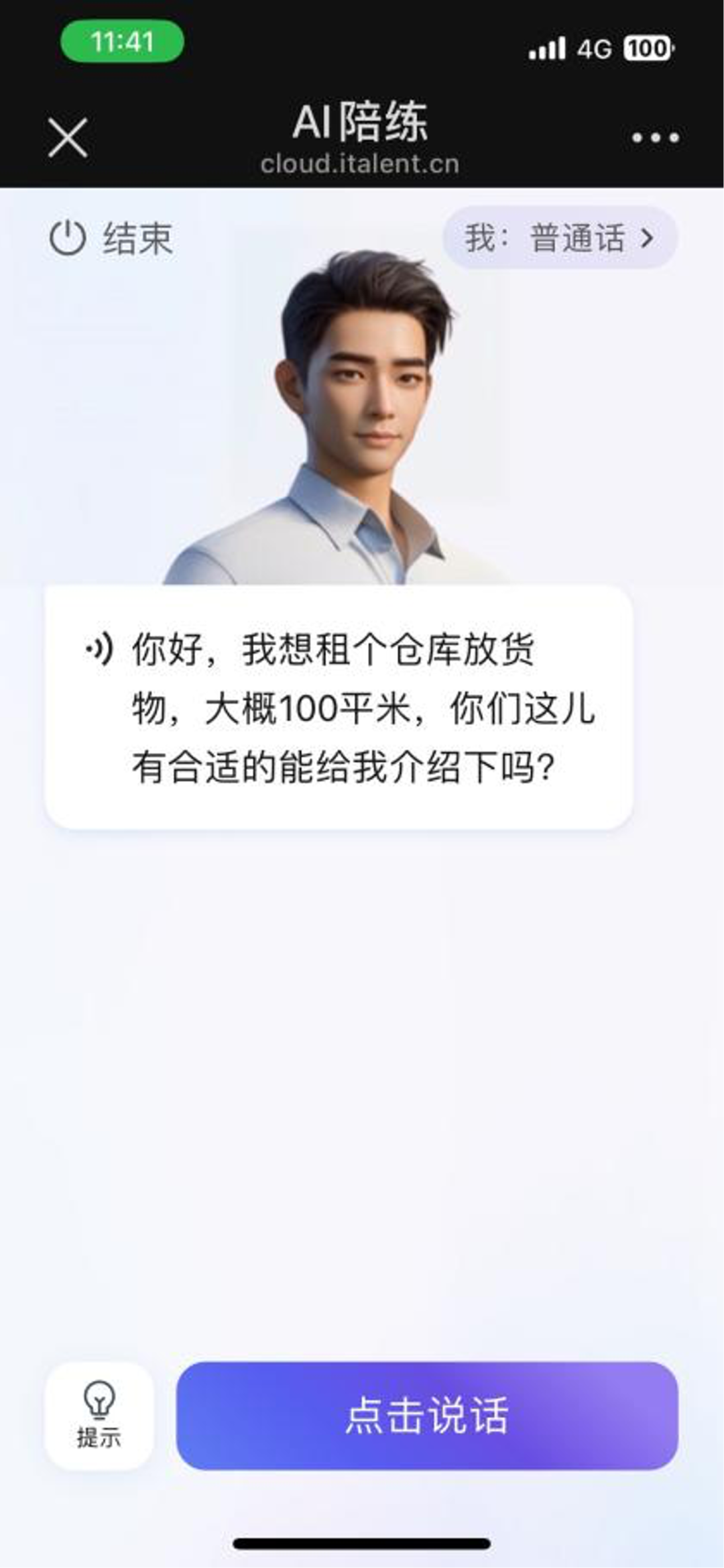End the practice session with 结束

111,239
